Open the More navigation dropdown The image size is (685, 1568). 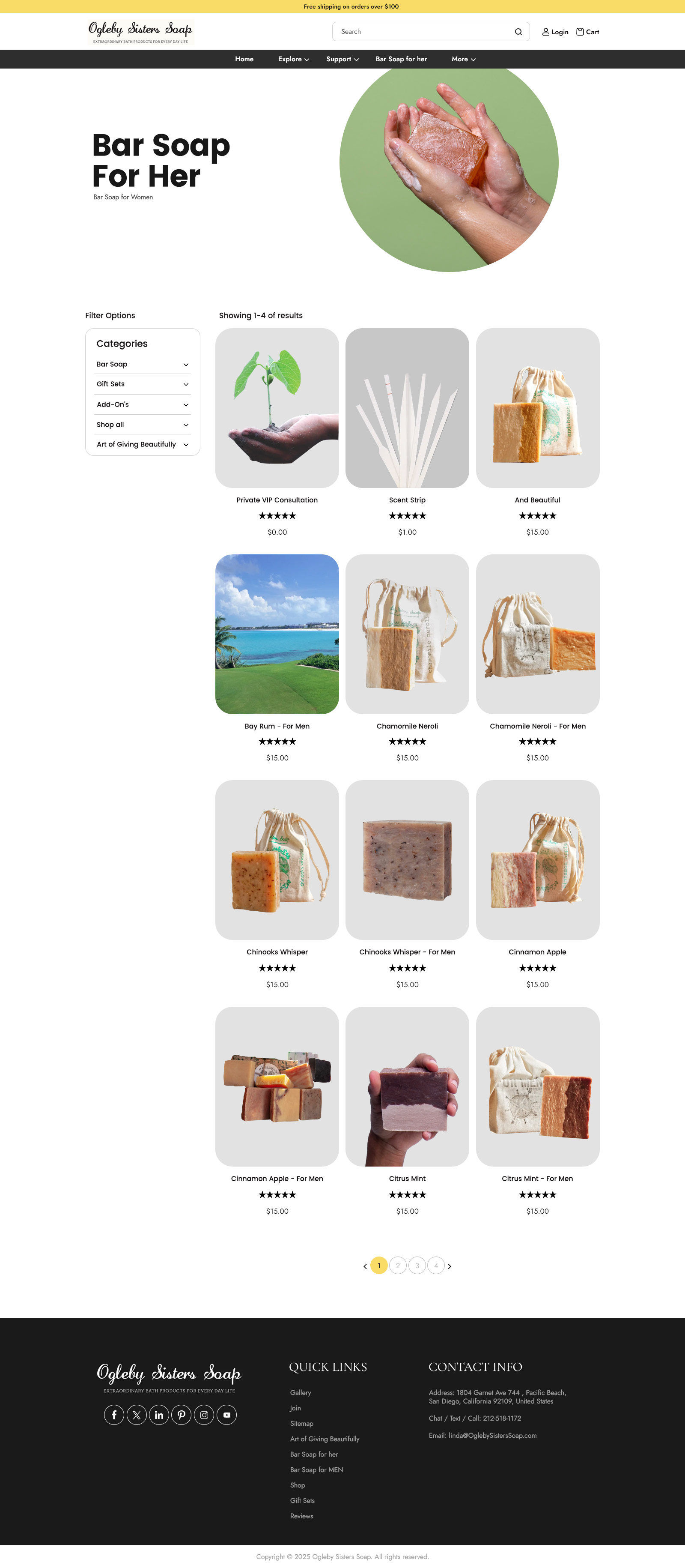tap(463, 59)
